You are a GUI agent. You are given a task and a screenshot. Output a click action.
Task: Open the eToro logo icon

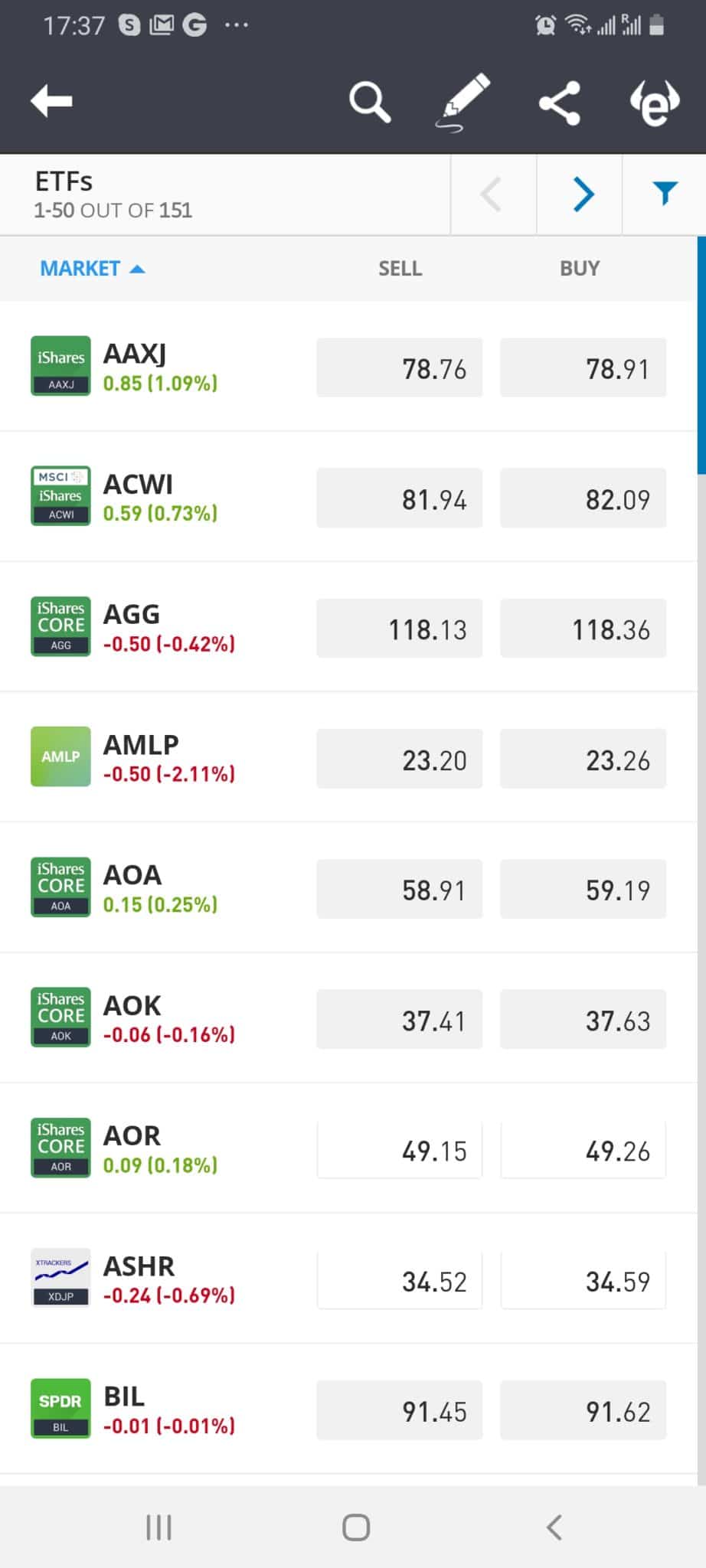[654, 103]
